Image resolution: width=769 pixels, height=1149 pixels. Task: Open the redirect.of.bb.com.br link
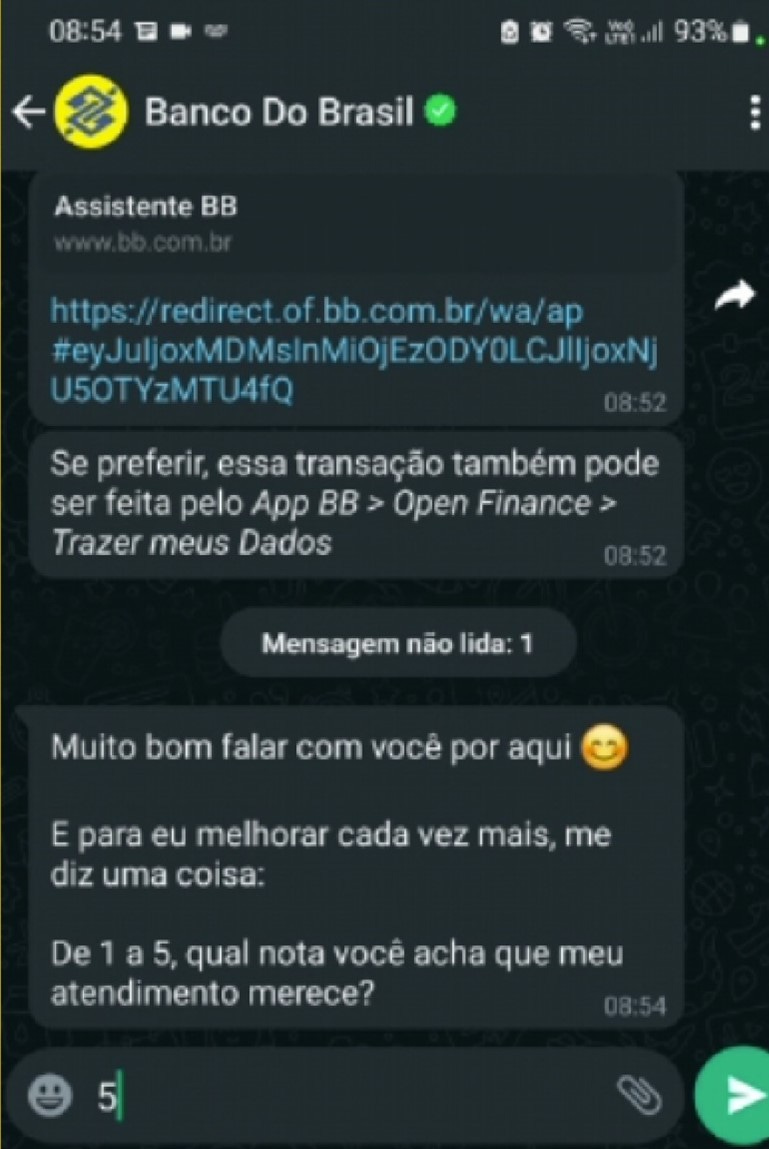315,313
